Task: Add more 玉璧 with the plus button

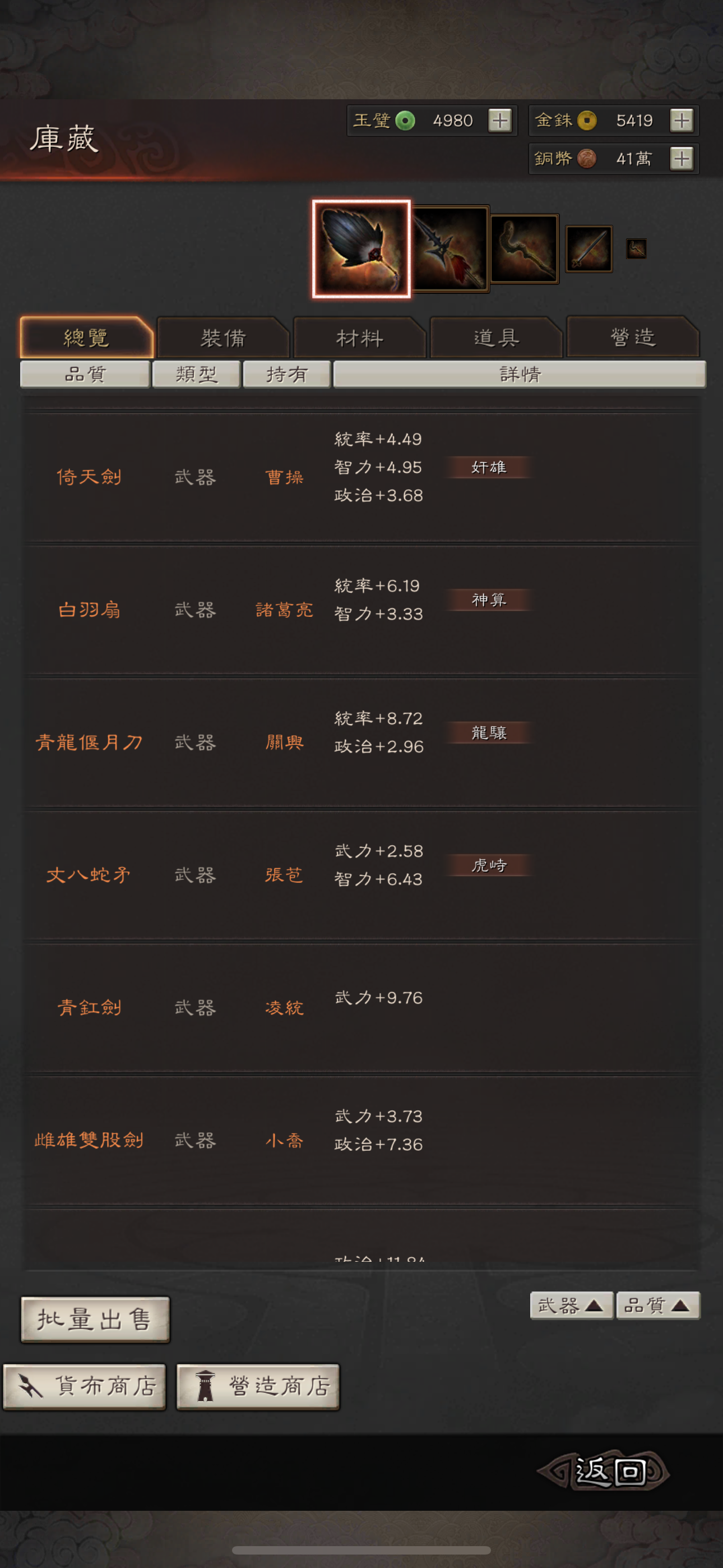Action: pos(499,121)
